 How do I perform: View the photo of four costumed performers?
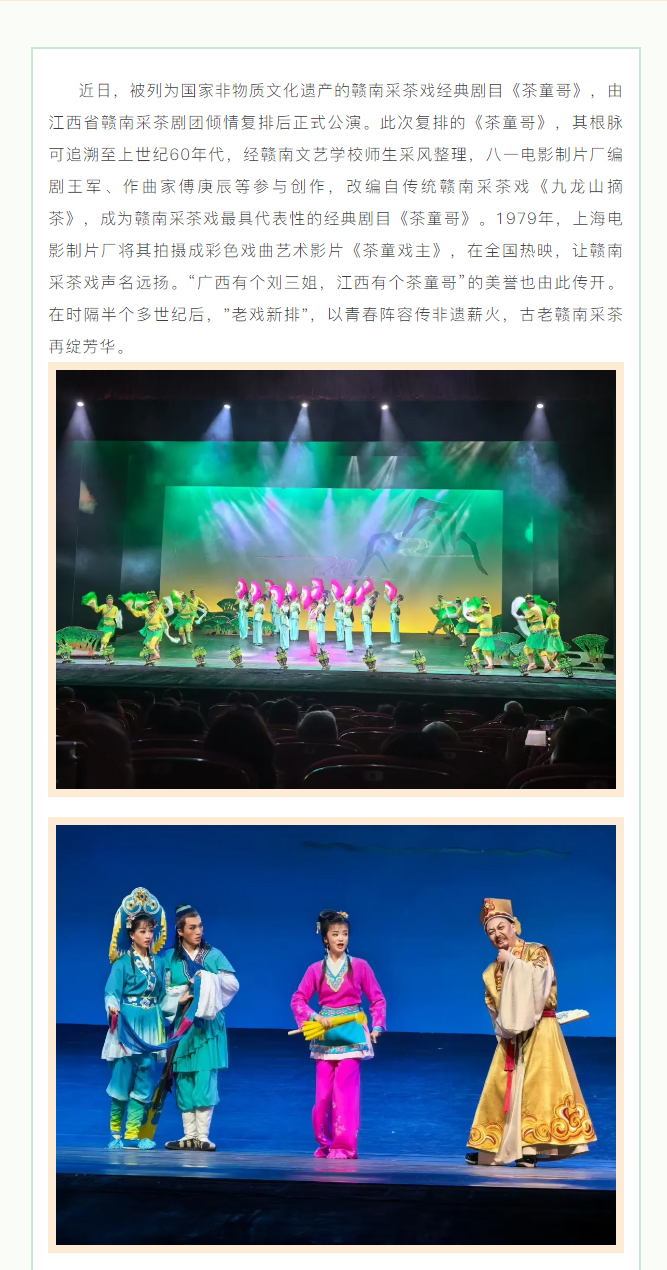(x=336, y=1034)
